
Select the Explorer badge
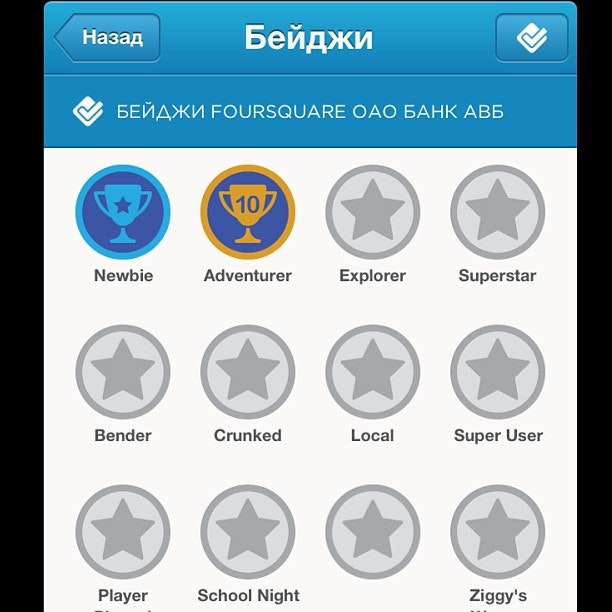372,212
